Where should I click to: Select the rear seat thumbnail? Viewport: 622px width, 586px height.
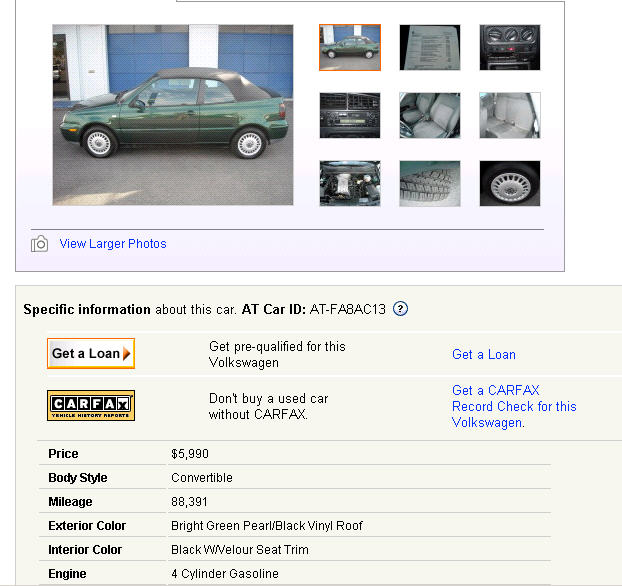click(x=510, y=115)
